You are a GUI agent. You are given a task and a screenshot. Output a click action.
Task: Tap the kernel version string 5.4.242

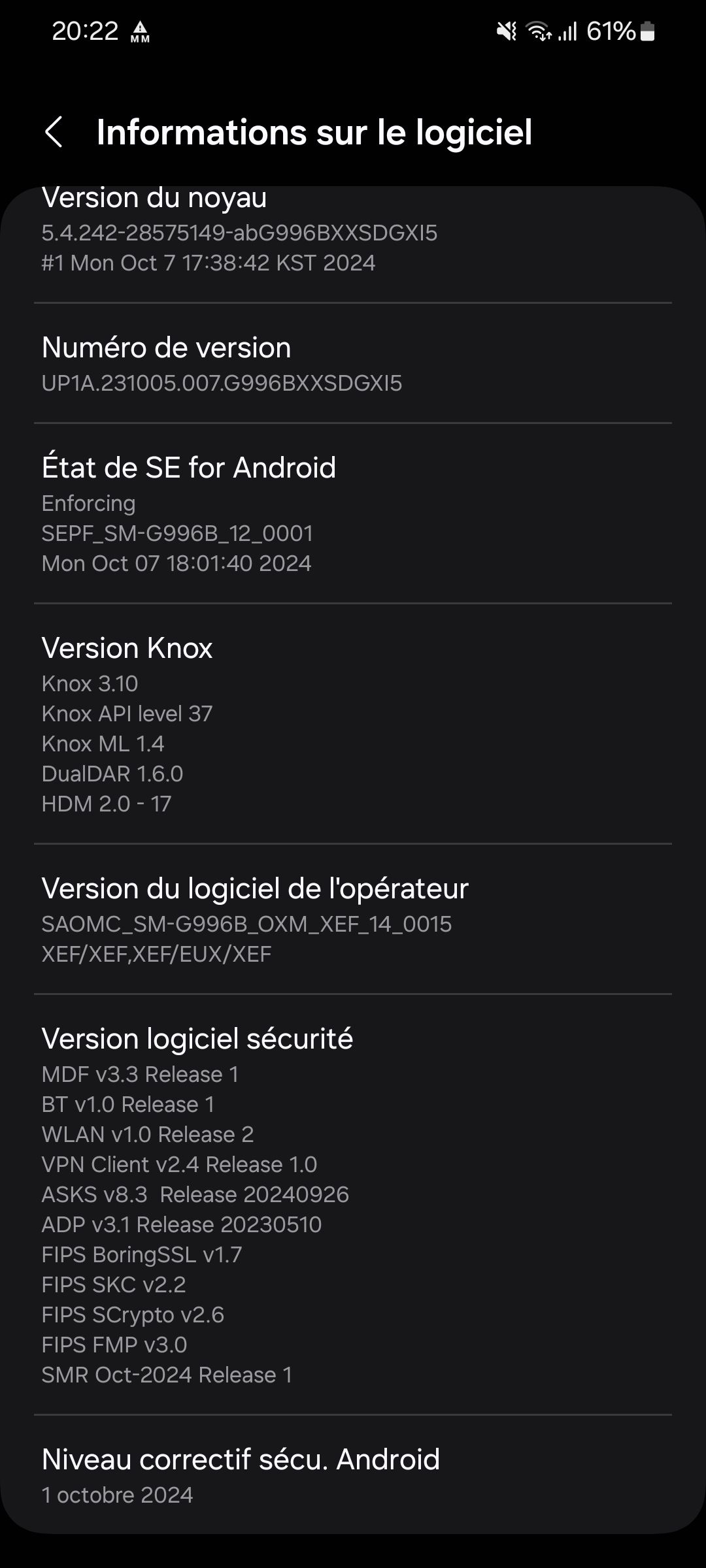pos(240,233)
